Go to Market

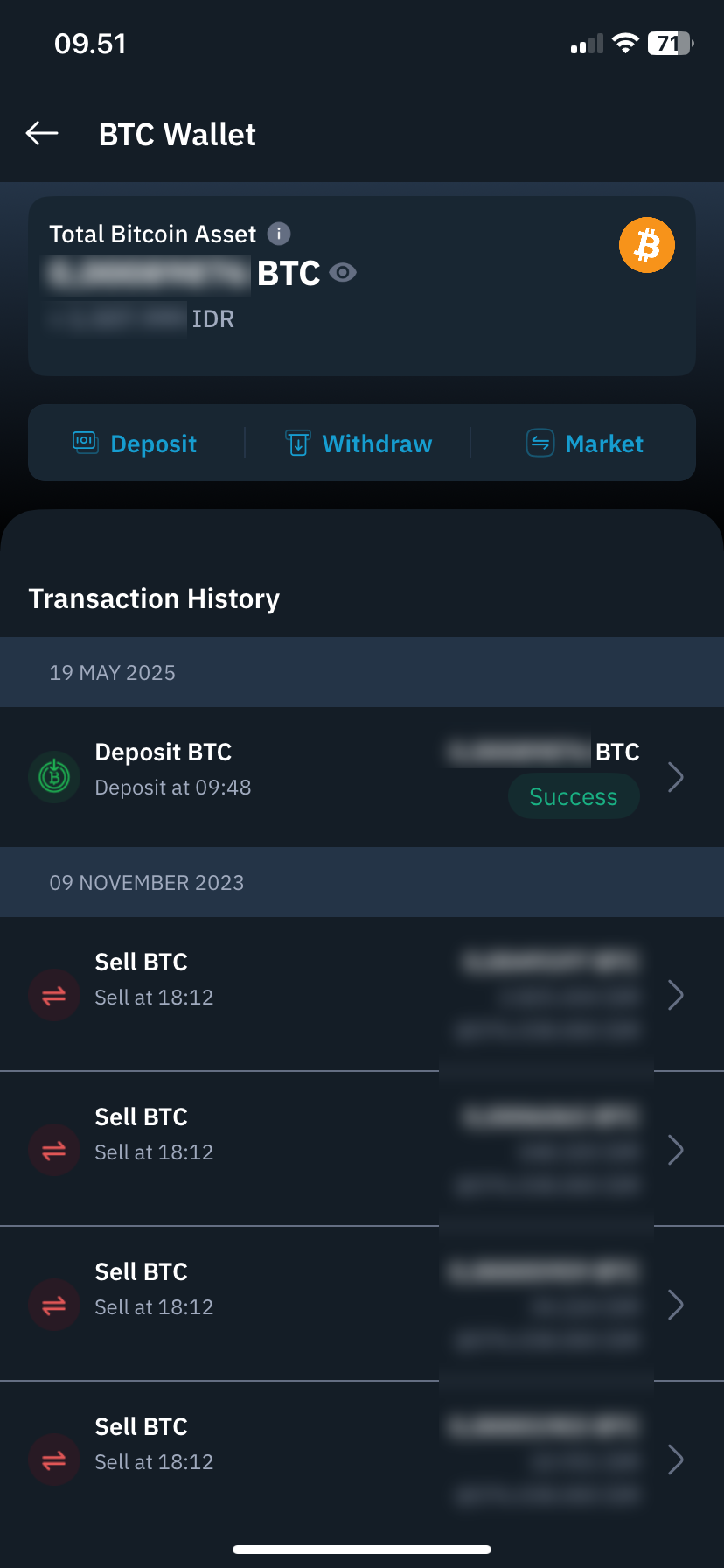point(584,444)
